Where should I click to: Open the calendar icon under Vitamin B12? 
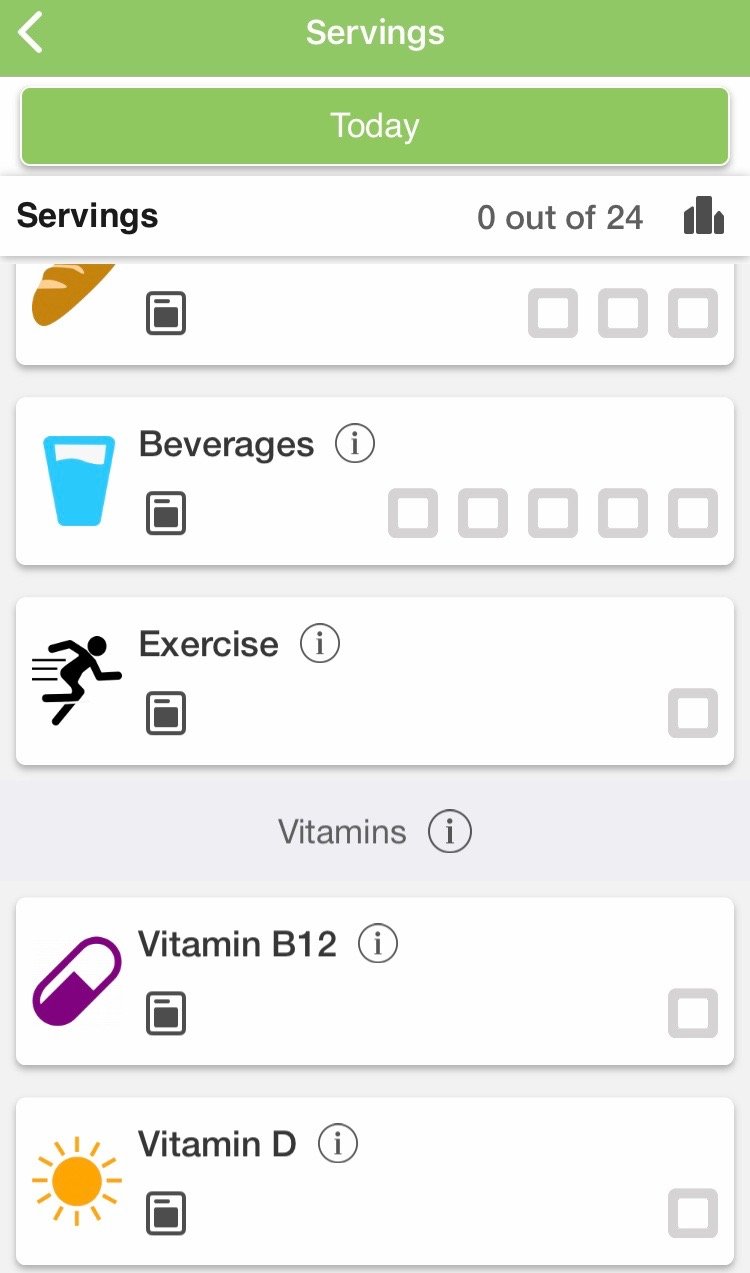point(166,1014)
